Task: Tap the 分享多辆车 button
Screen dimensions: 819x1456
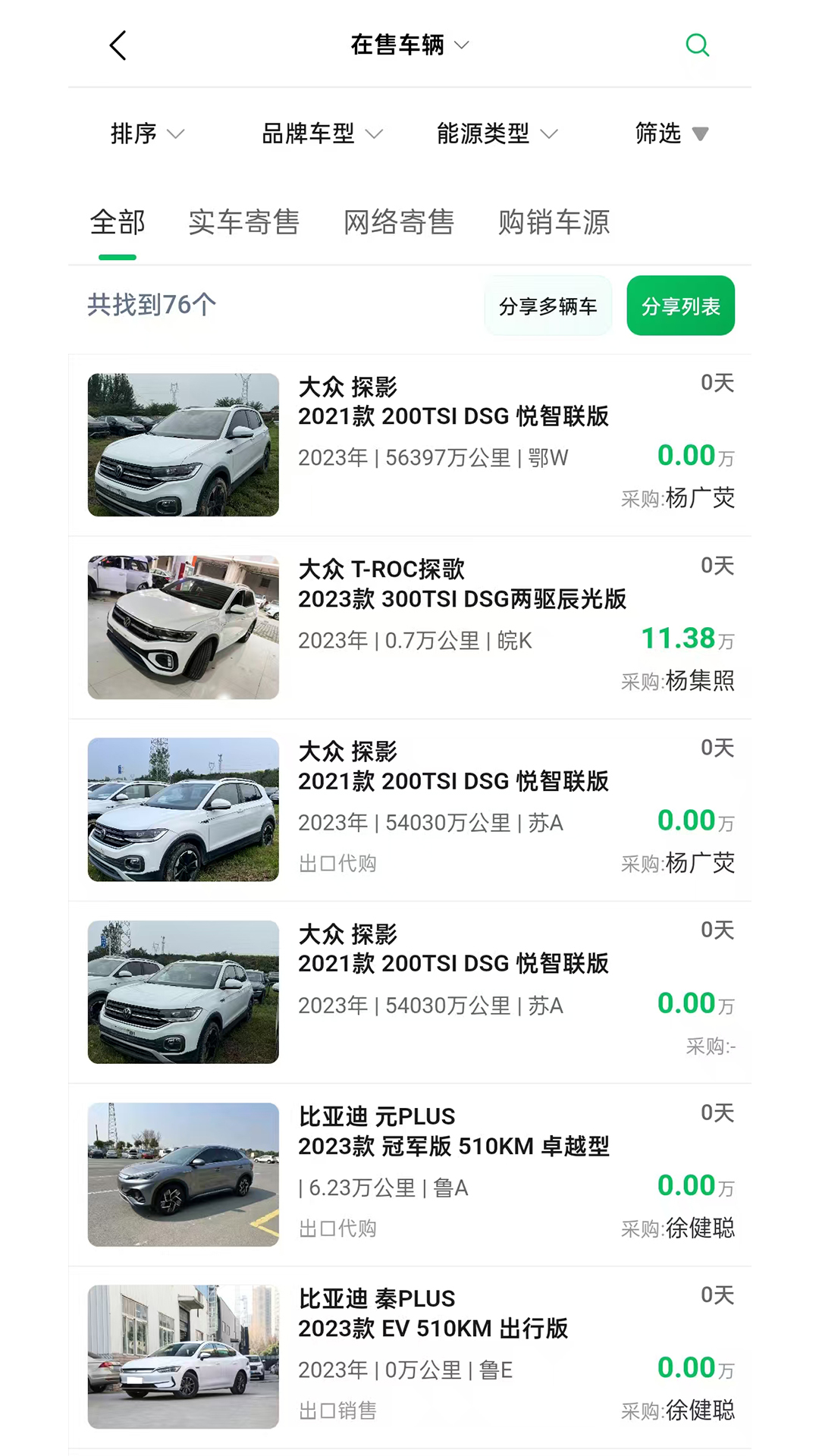Action: tap(548, 306)
